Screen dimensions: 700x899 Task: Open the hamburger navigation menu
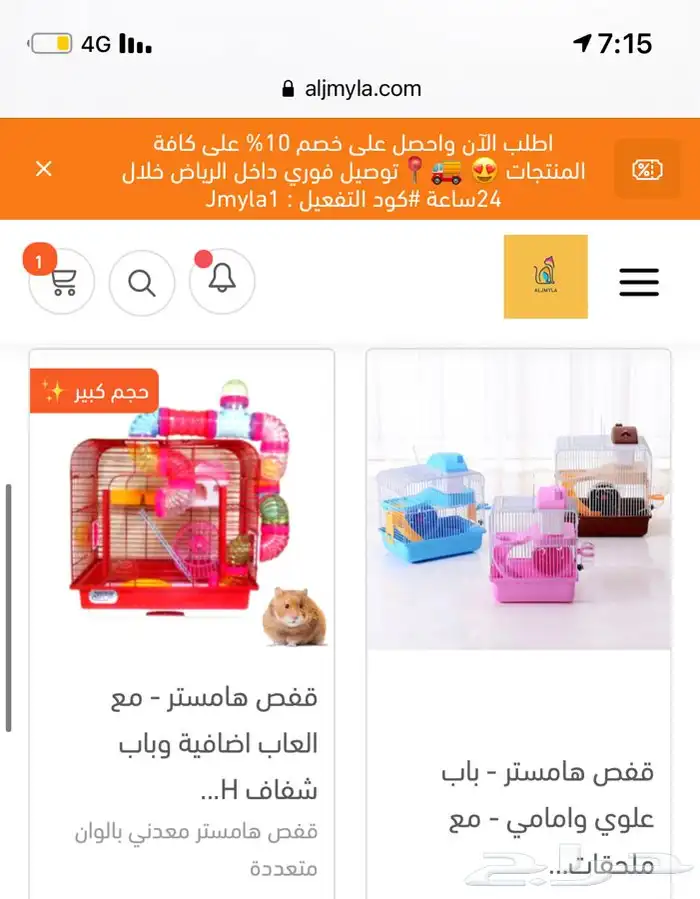638,282
